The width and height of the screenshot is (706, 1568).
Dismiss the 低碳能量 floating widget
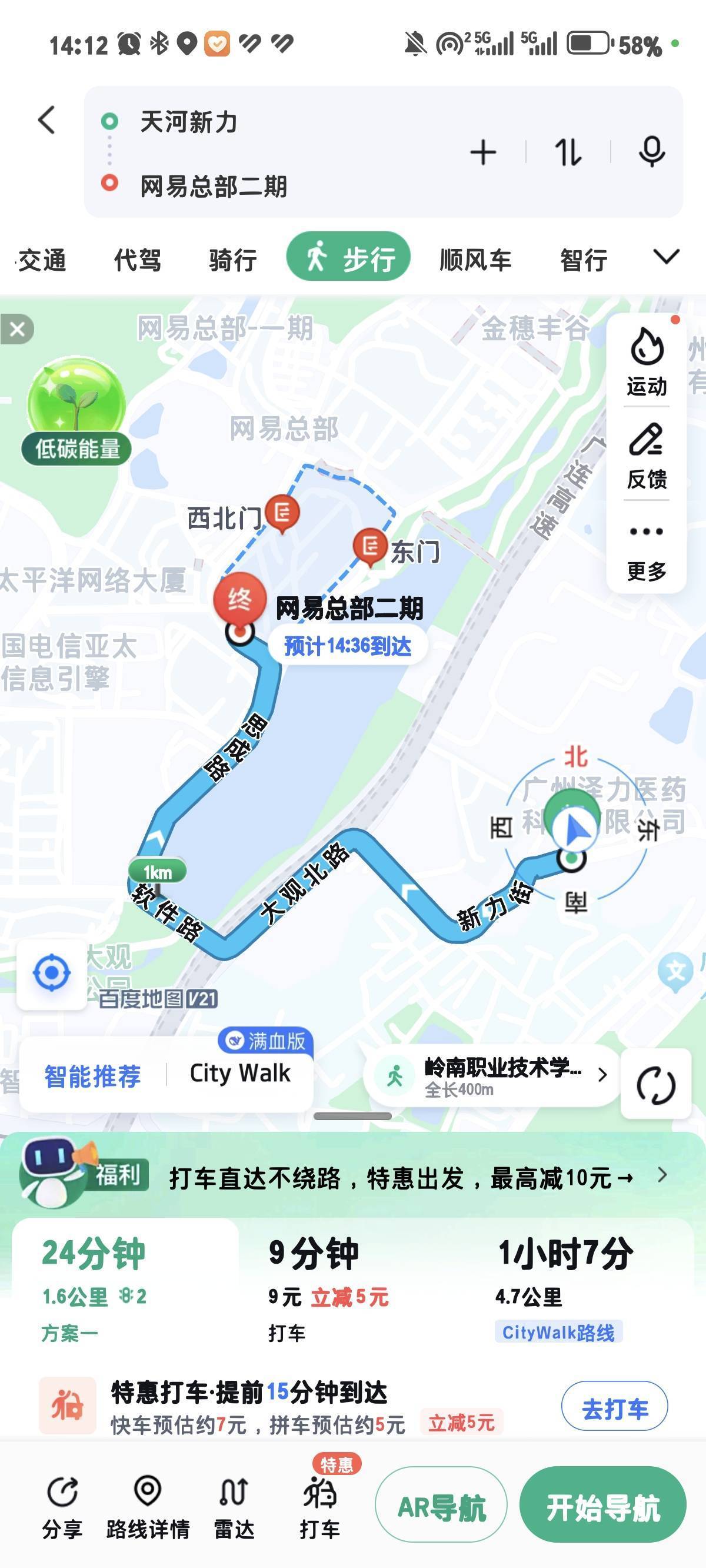pos(17,329)
